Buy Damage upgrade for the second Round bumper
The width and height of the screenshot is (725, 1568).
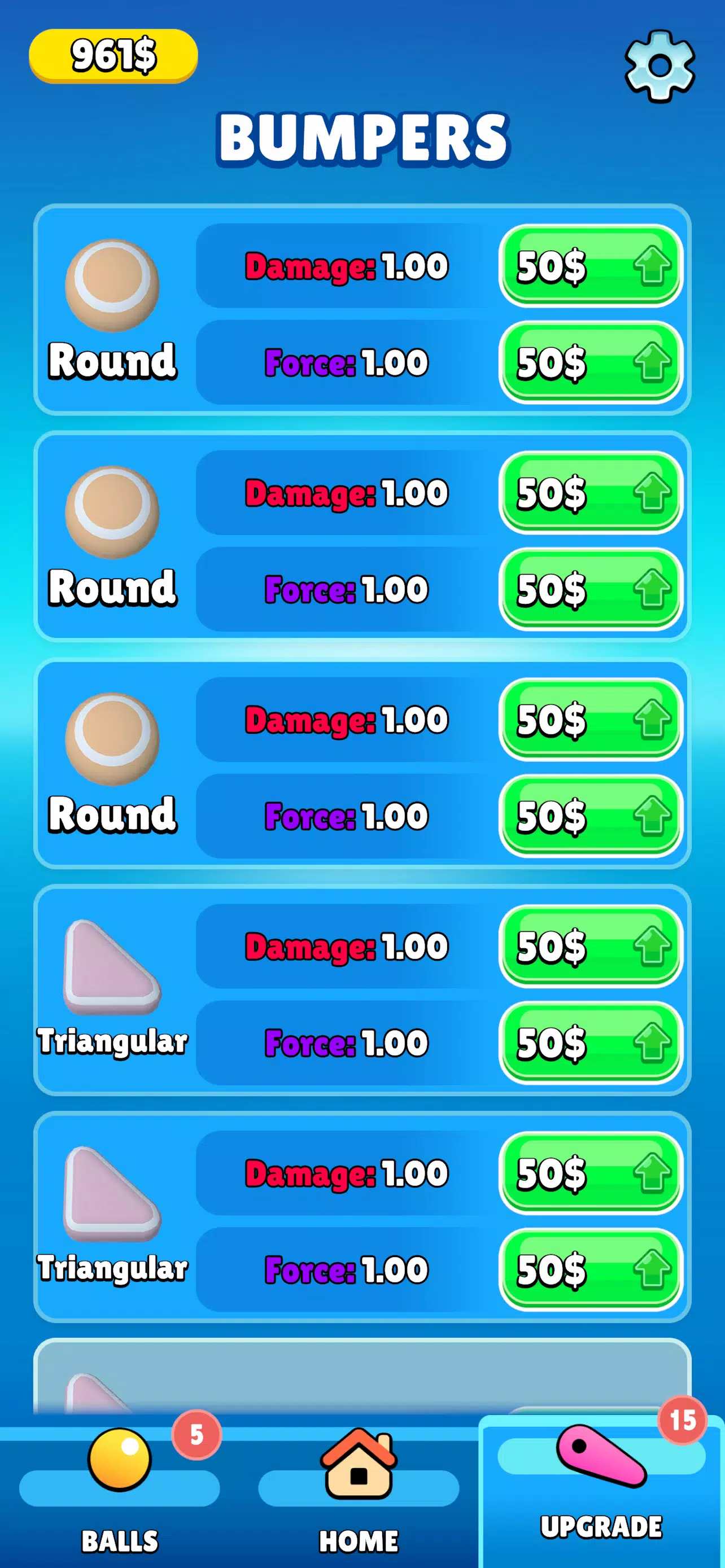591,492
